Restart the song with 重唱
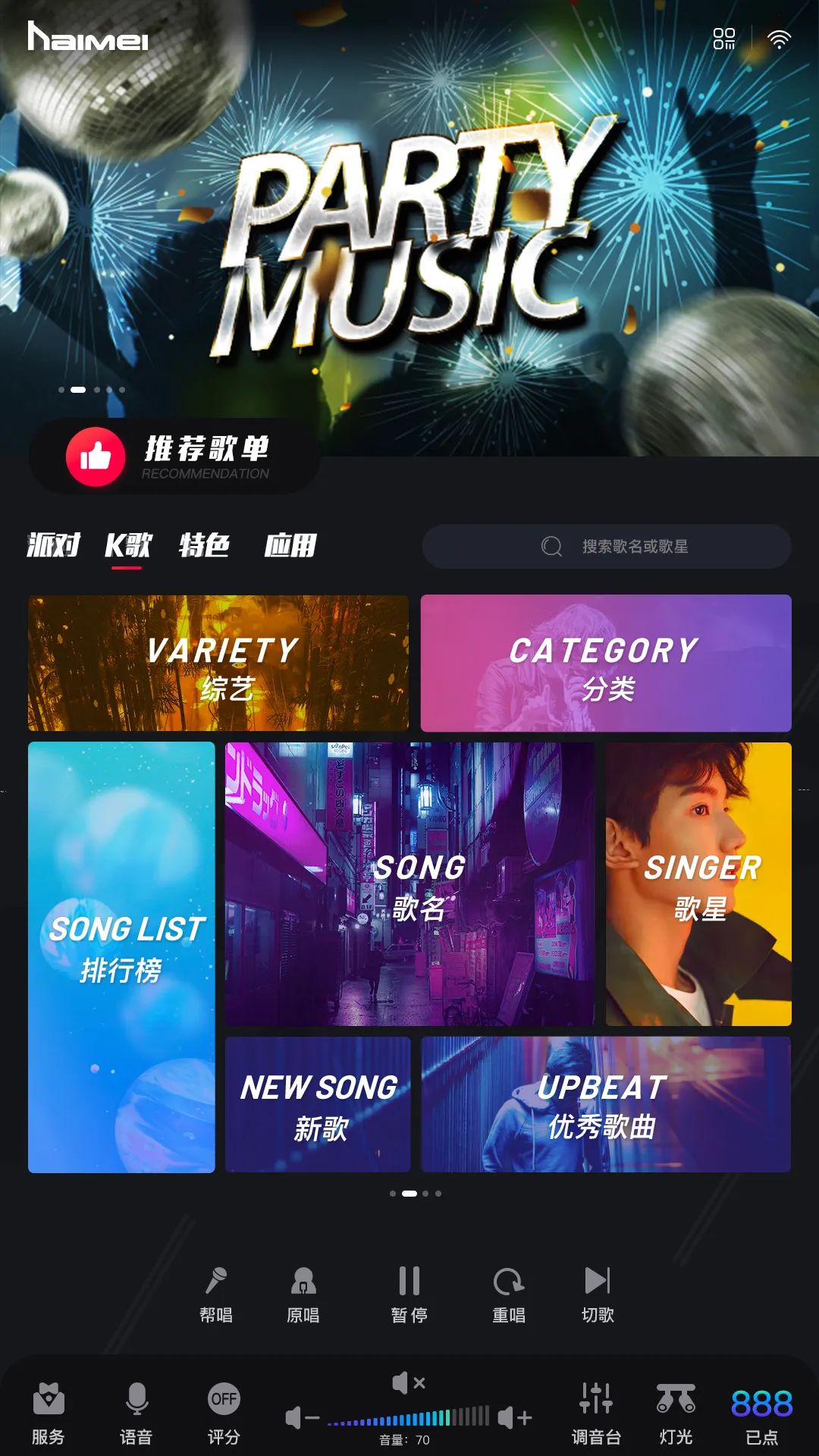This screenshot has height=1456, width=819. 509,1295
